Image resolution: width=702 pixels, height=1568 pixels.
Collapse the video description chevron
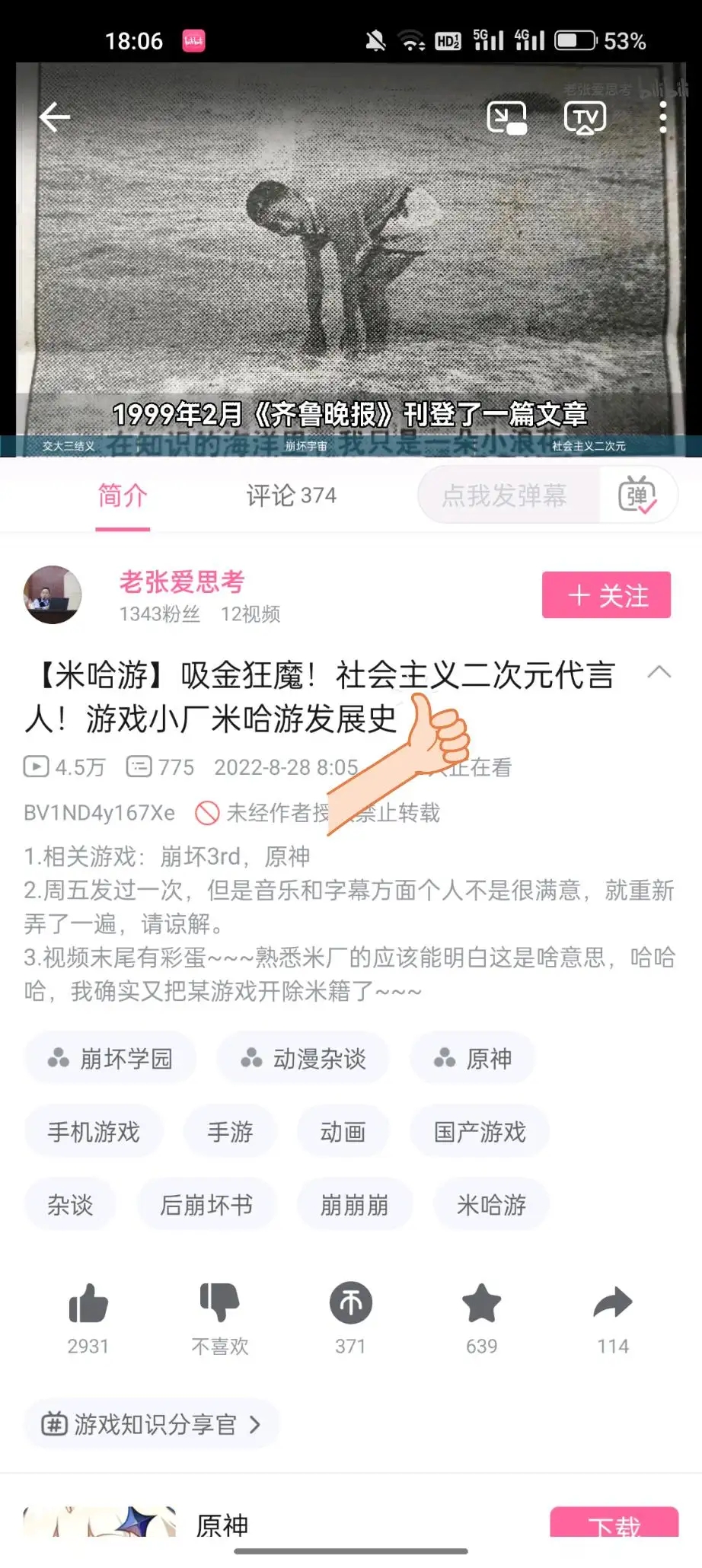click(x=659, y=672)
